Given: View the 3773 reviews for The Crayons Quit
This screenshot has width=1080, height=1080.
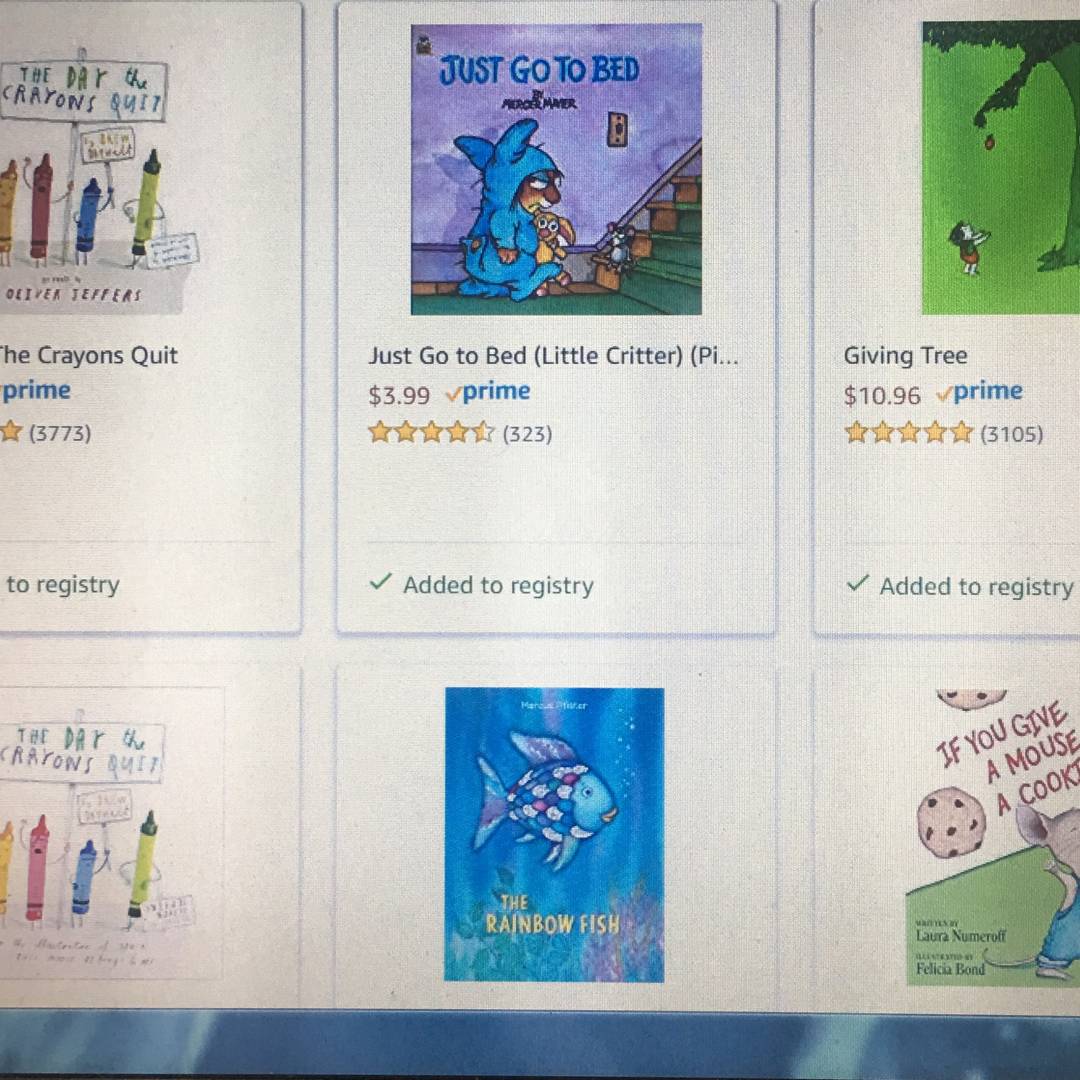Looking at the screenshot, I should tap(60, 433).
